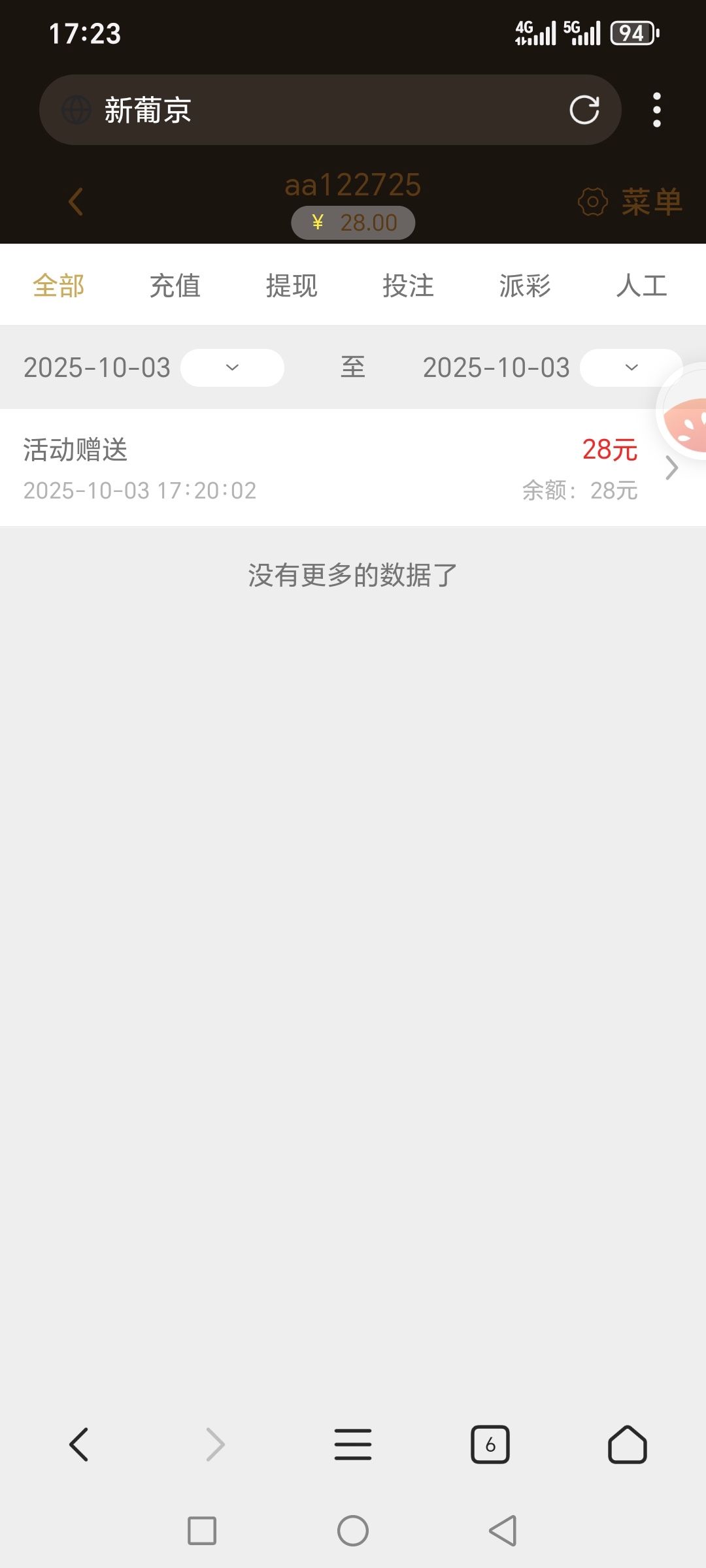View the 人工 tab
Viewport: 706px width, 1568px height.
coord(641,286)
